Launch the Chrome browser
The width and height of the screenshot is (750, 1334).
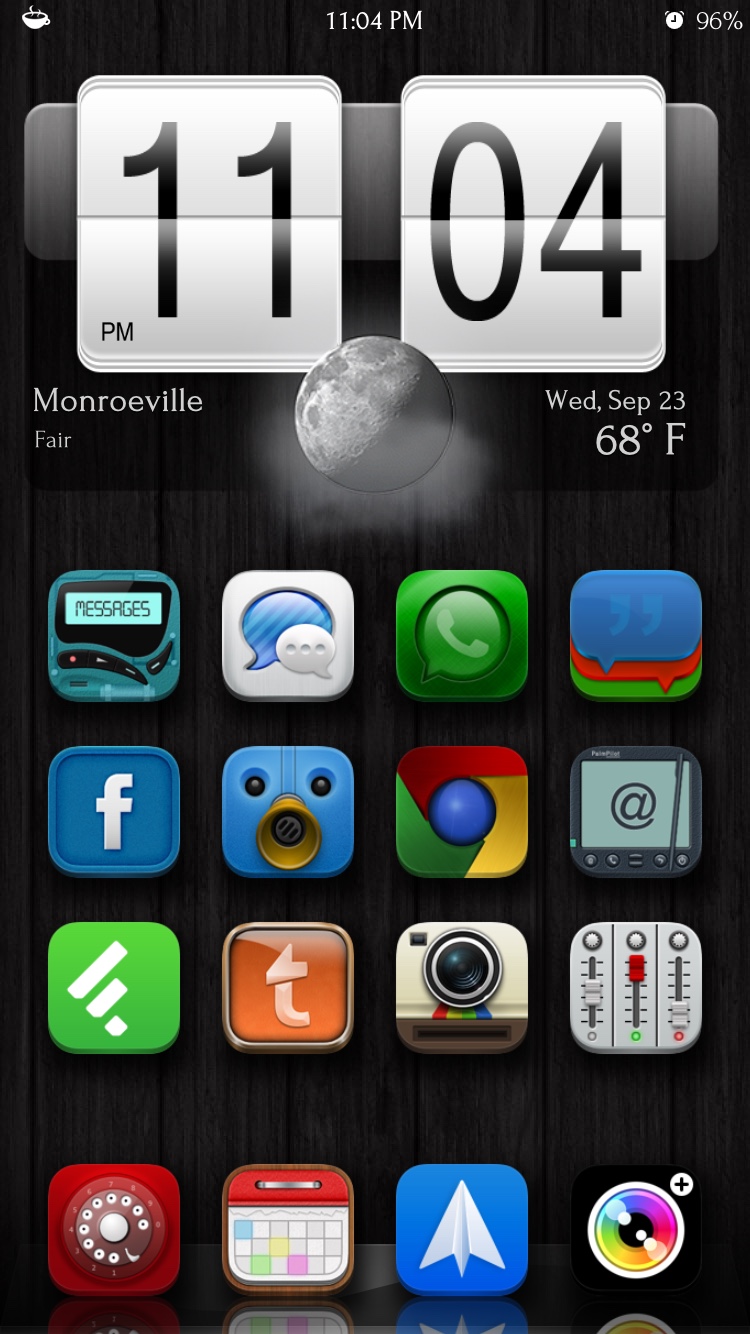462,811
